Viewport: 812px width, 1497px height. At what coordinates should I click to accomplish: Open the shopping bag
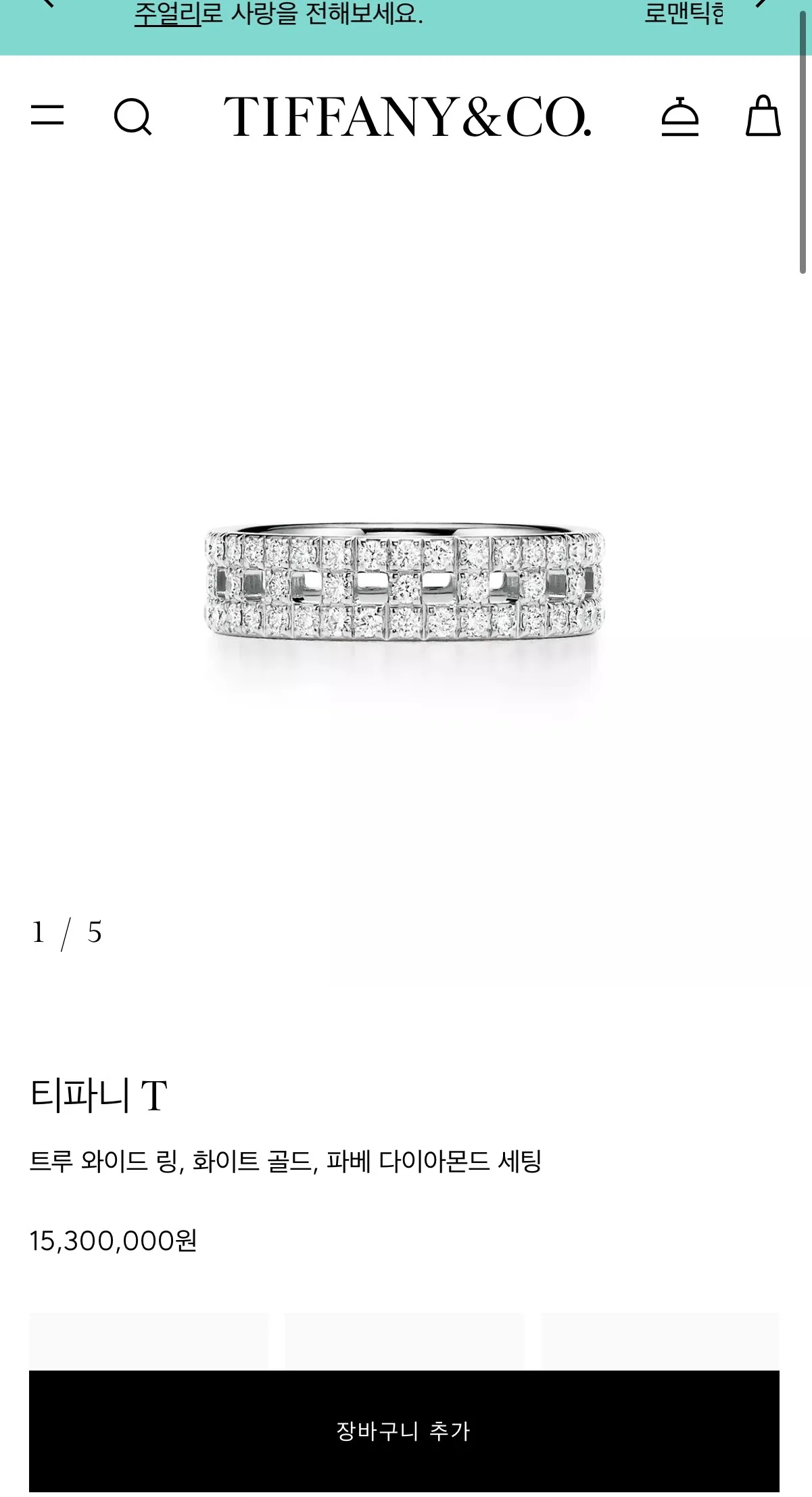click(763, 116)
